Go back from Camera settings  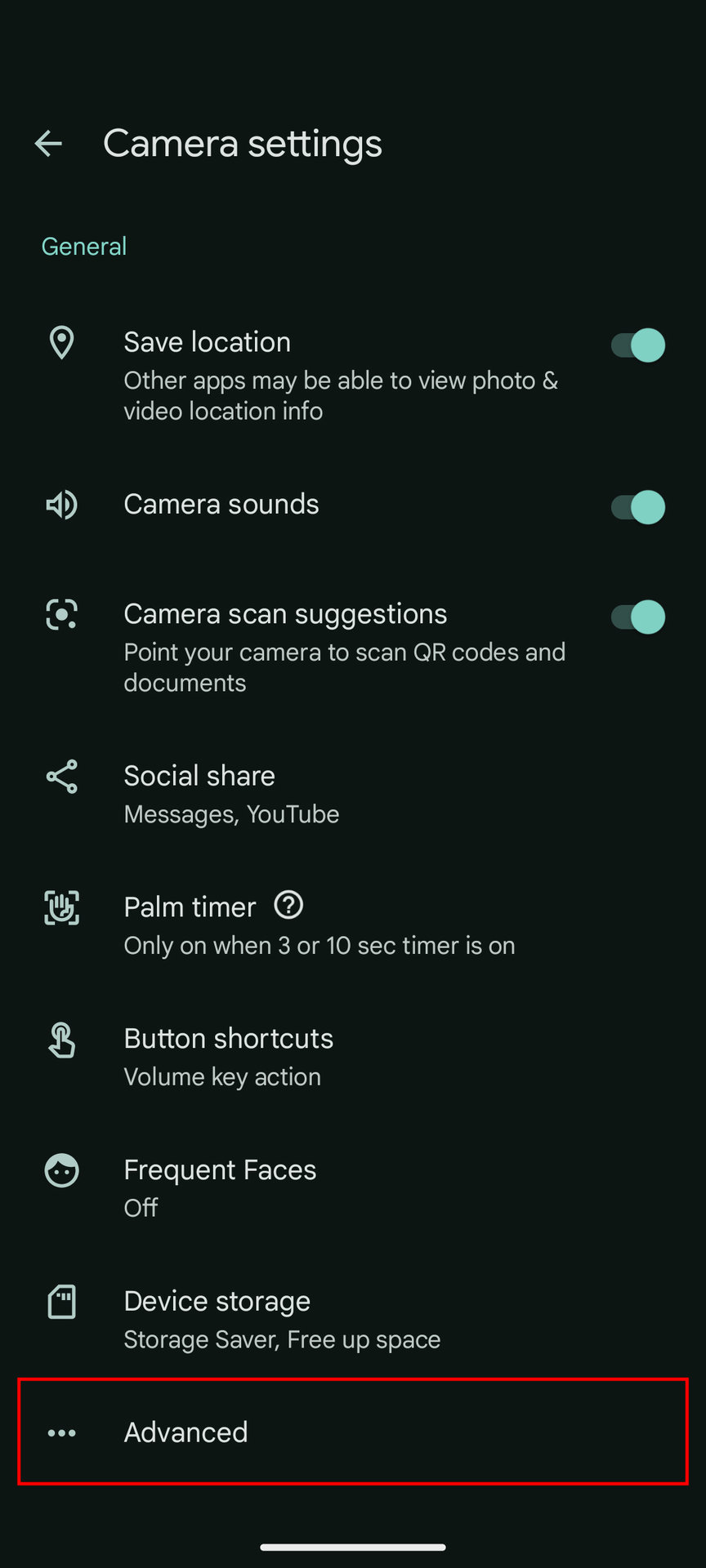[49, 144]
